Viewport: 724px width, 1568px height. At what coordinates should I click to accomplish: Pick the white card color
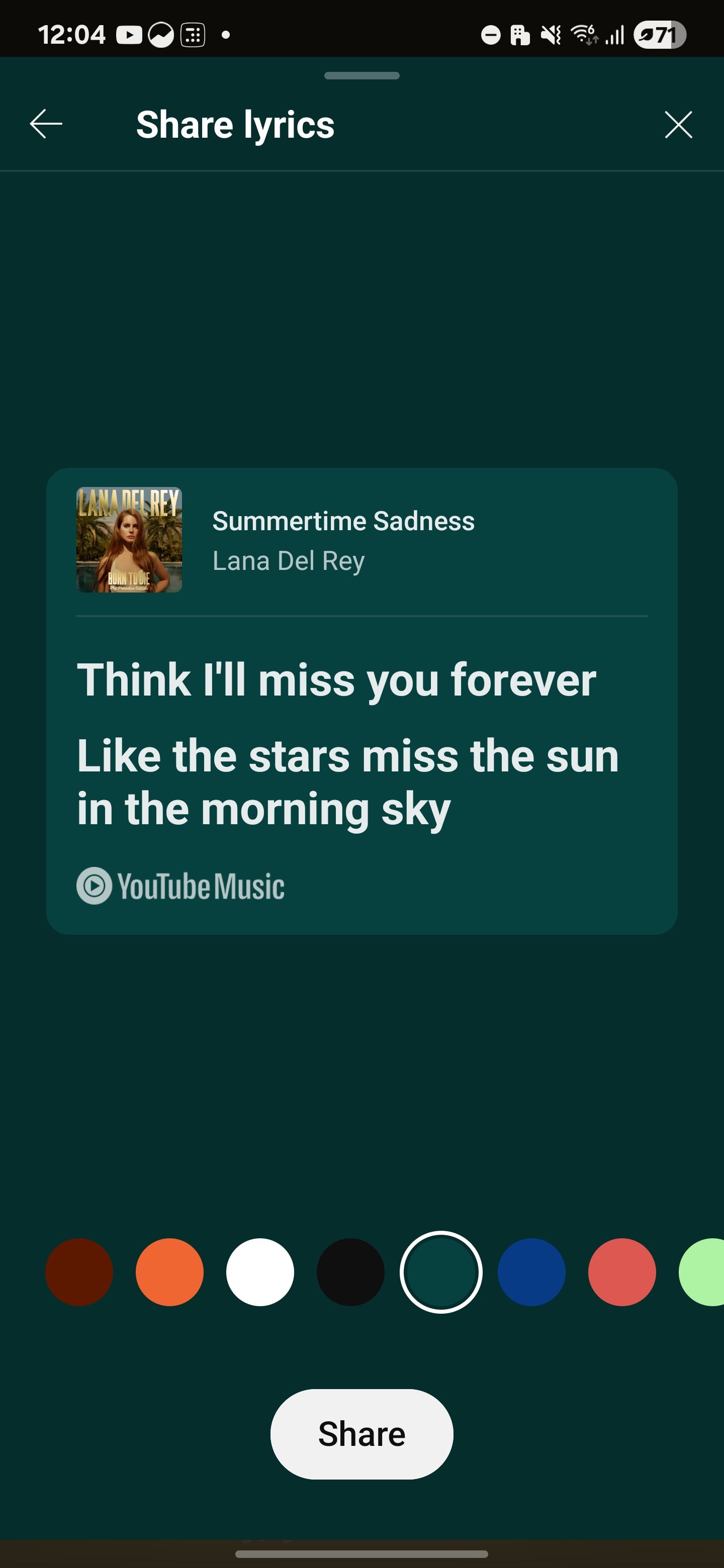(260, 1271)
